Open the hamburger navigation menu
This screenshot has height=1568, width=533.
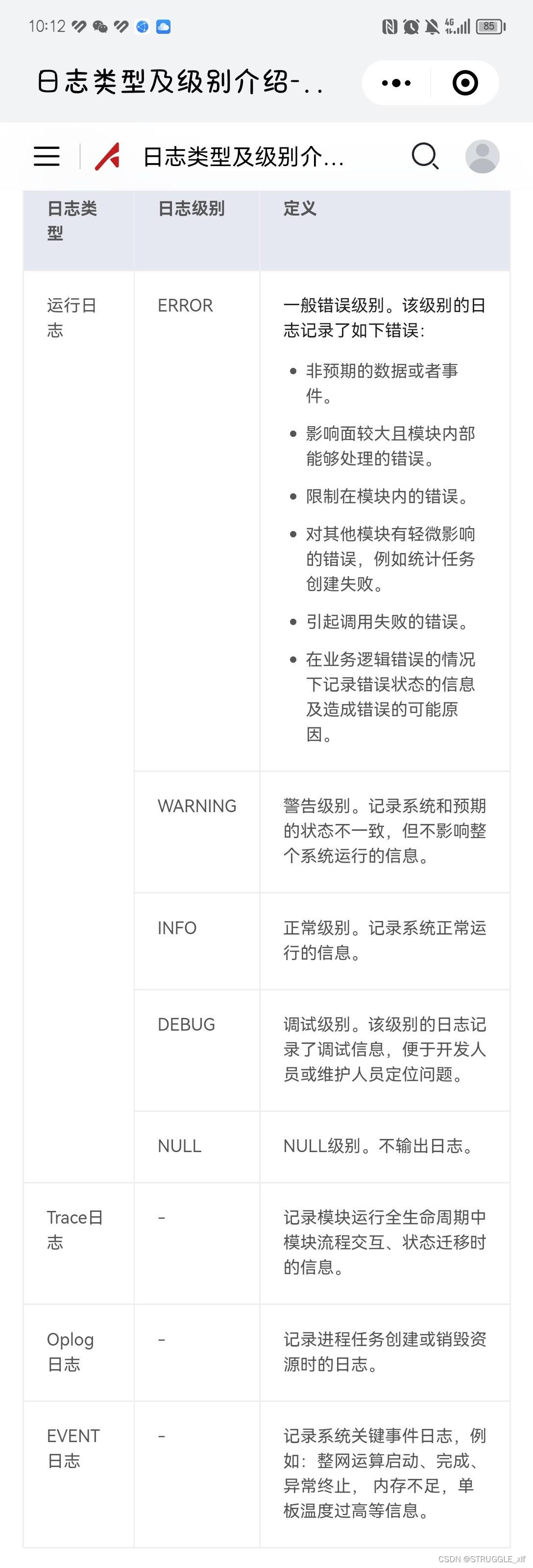(47, 156)
